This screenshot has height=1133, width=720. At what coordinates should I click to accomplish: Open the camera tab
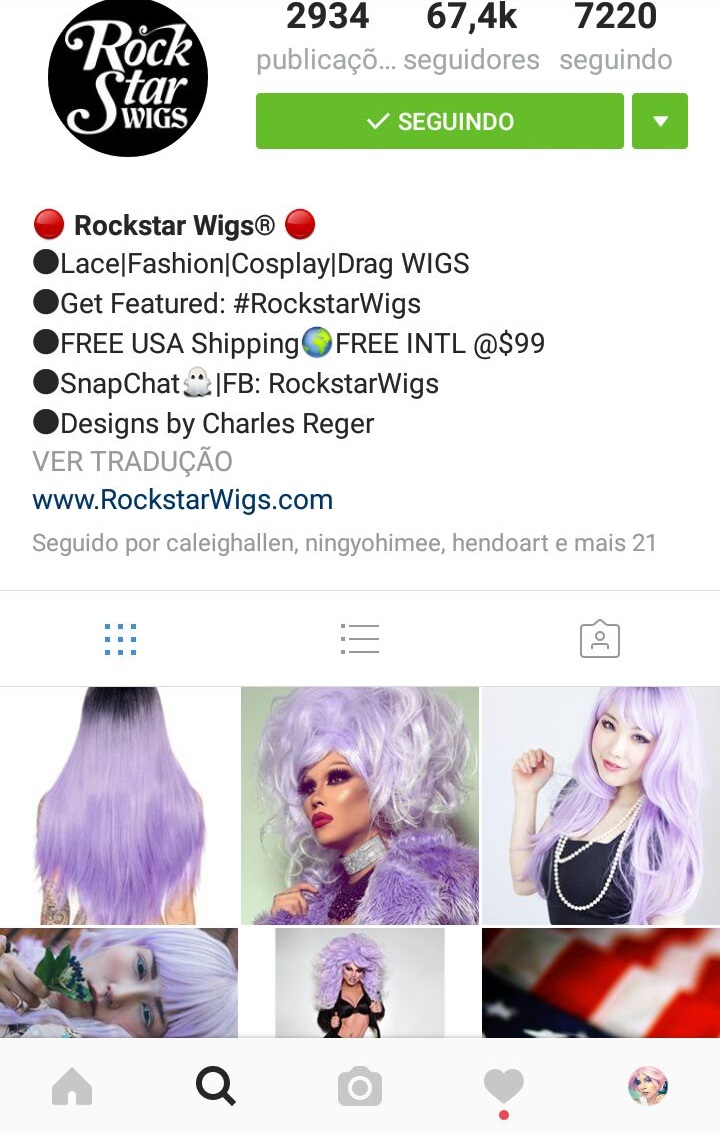360,1086
